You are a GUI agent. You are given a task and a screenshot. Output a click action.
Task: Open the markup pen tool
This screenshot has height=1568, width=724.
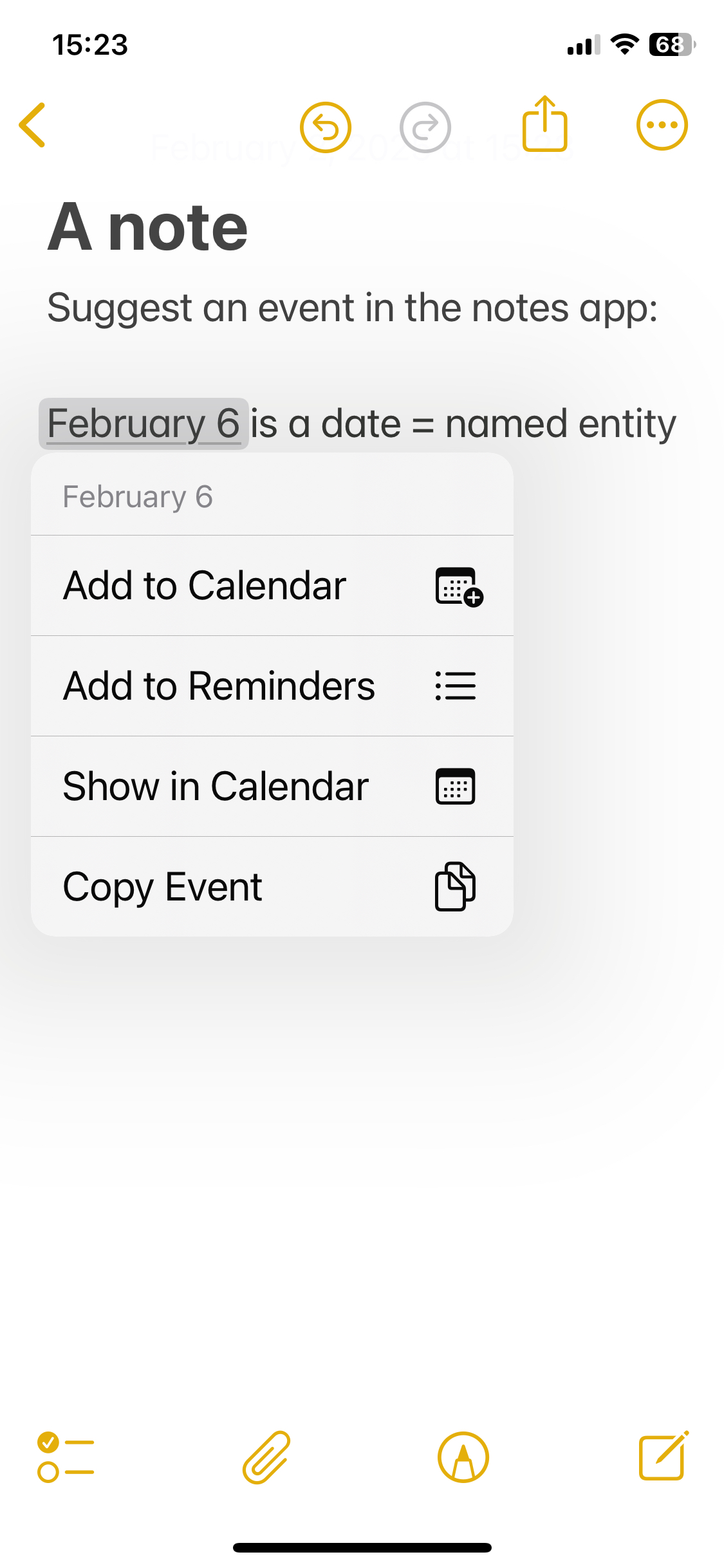[x=463, y=1457]
